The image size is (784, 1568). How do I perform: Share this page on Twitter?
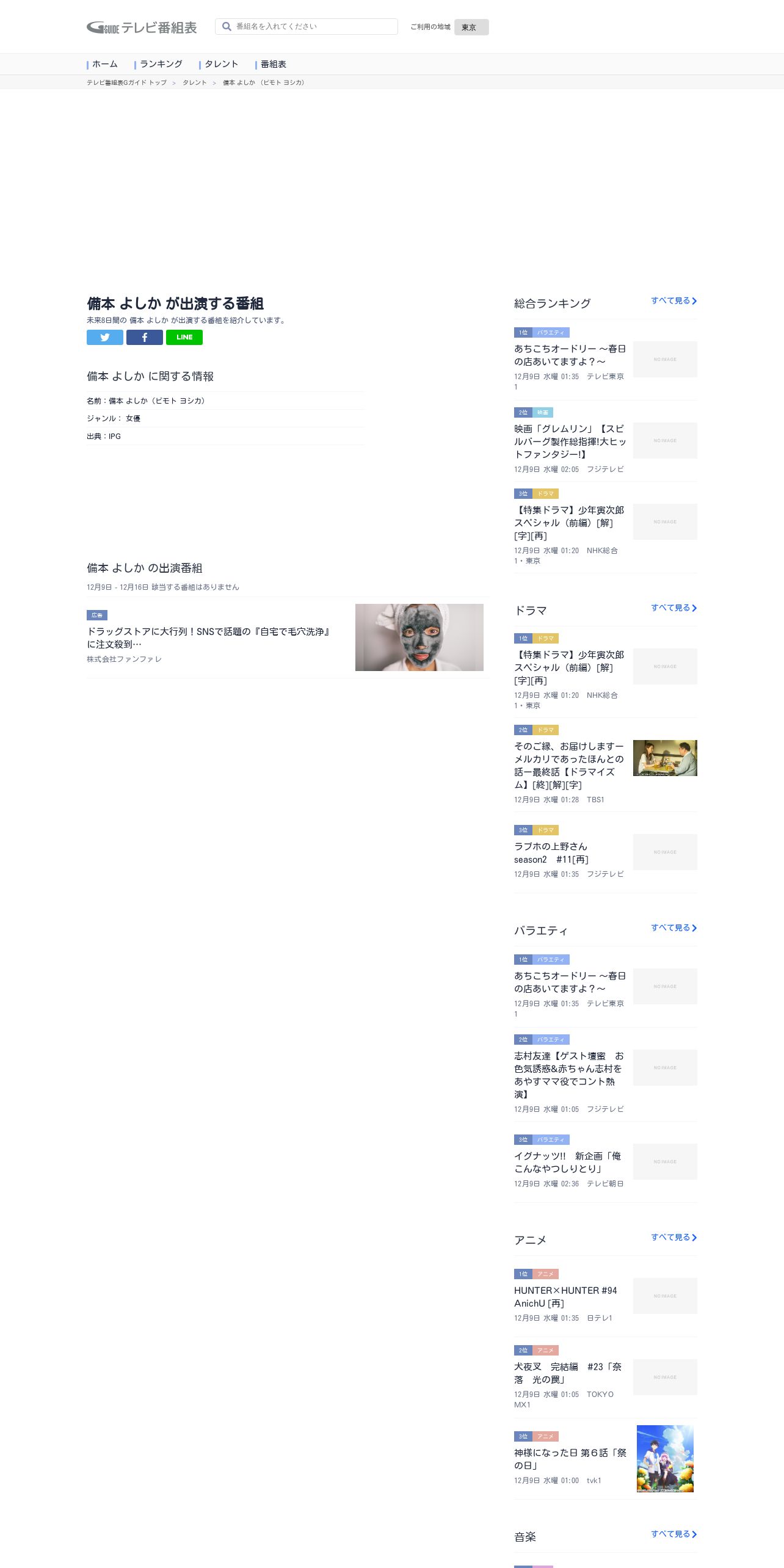coord(105,337)
